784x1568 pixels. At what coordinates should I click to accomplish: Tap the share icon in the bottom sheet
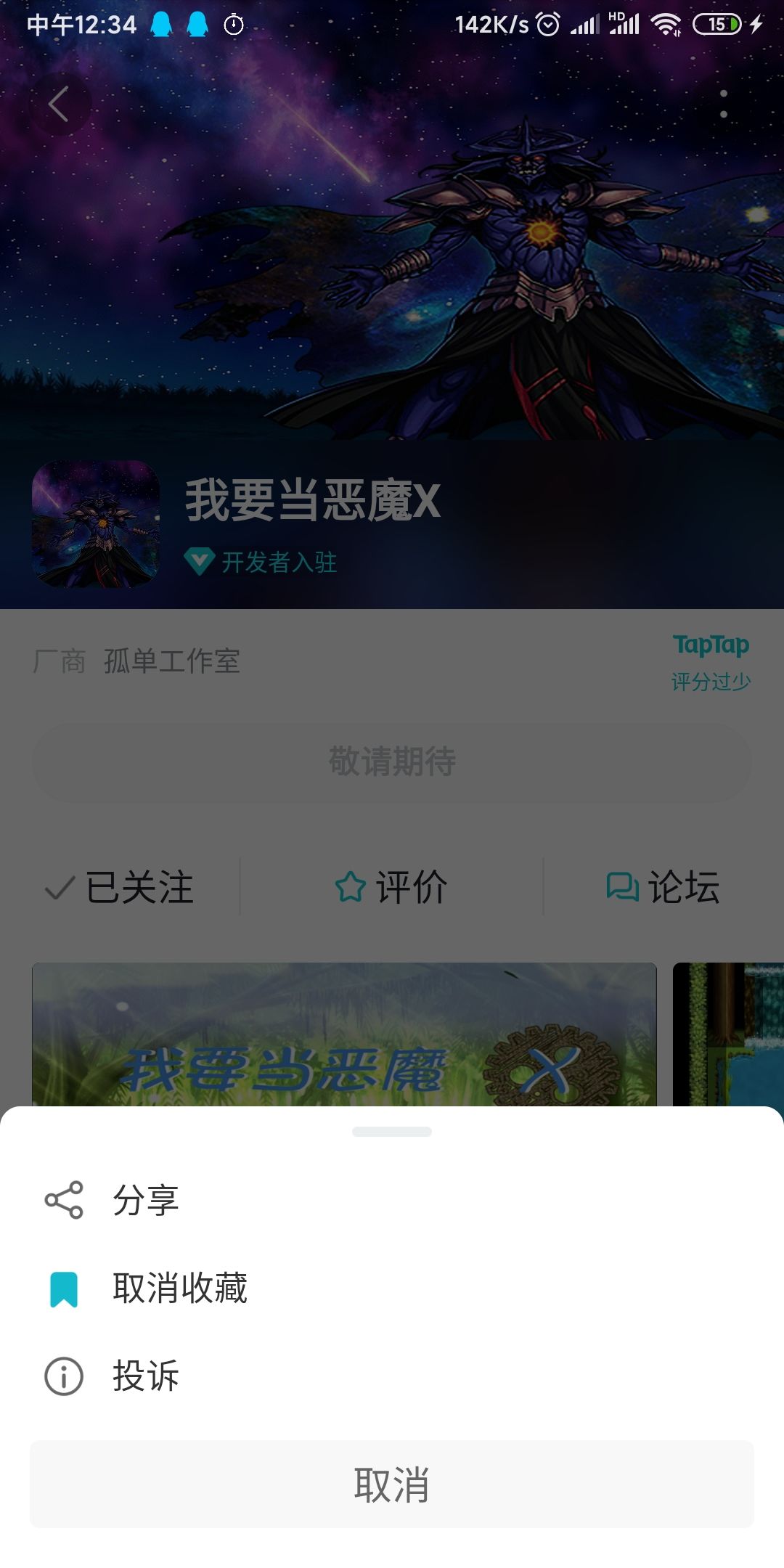click(64, 1199)
